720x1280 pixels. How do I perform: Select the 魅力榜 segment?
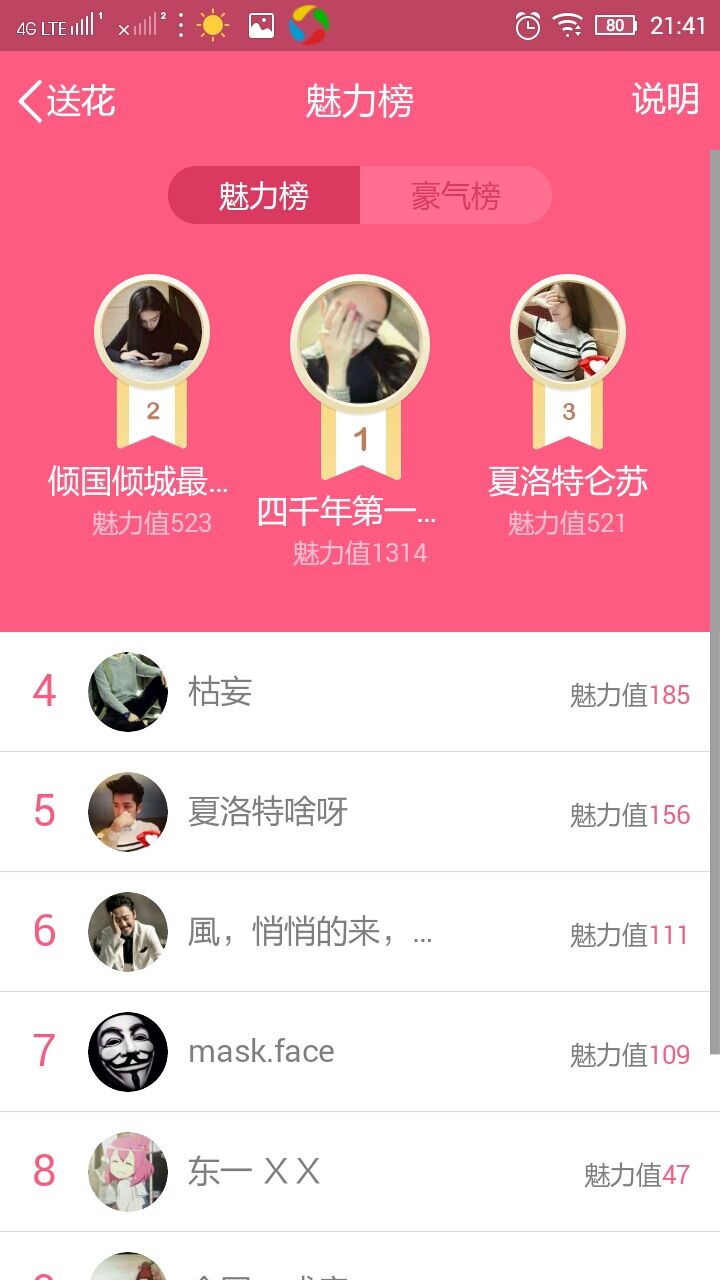pos(264,195)
